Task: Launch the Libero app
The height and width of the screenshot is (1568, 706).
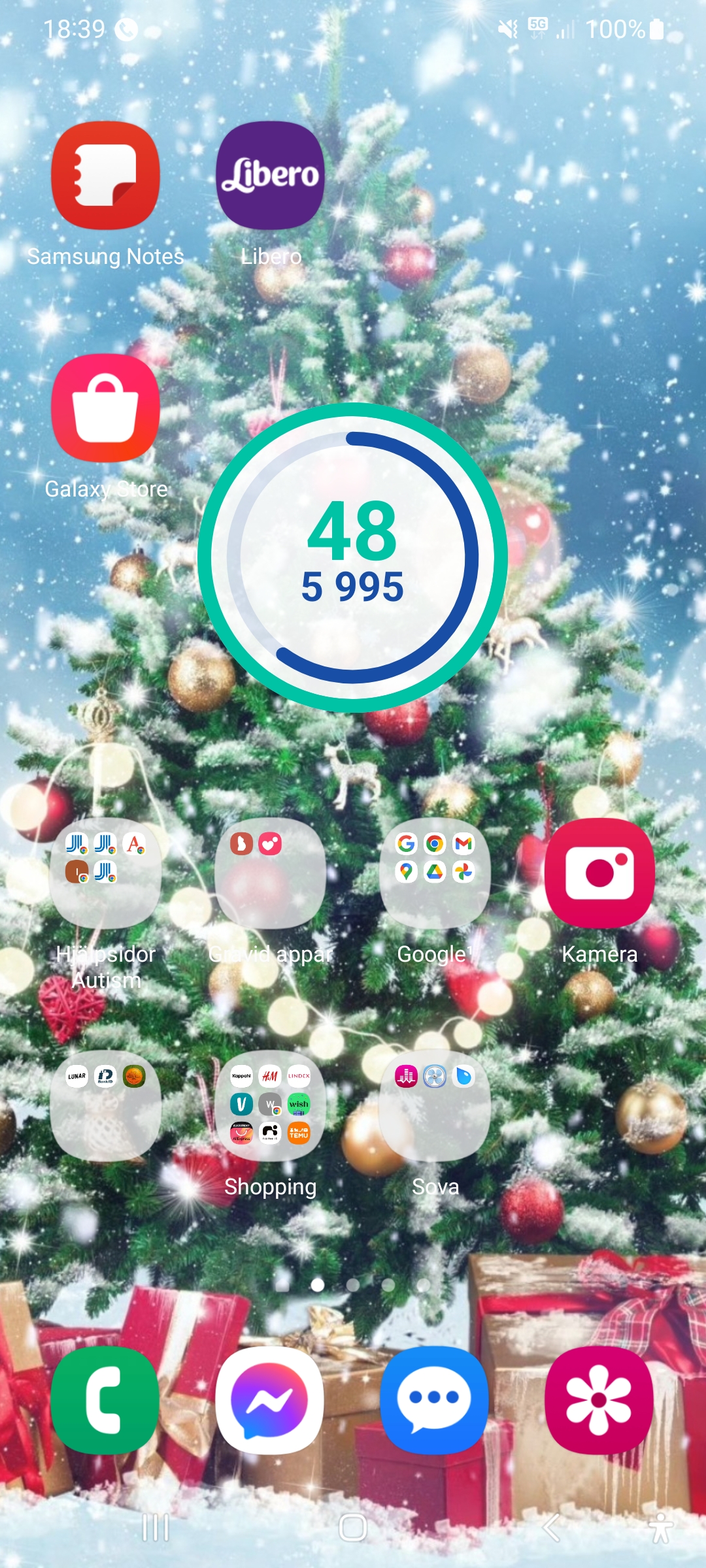Action: click(x=270, y=175)
